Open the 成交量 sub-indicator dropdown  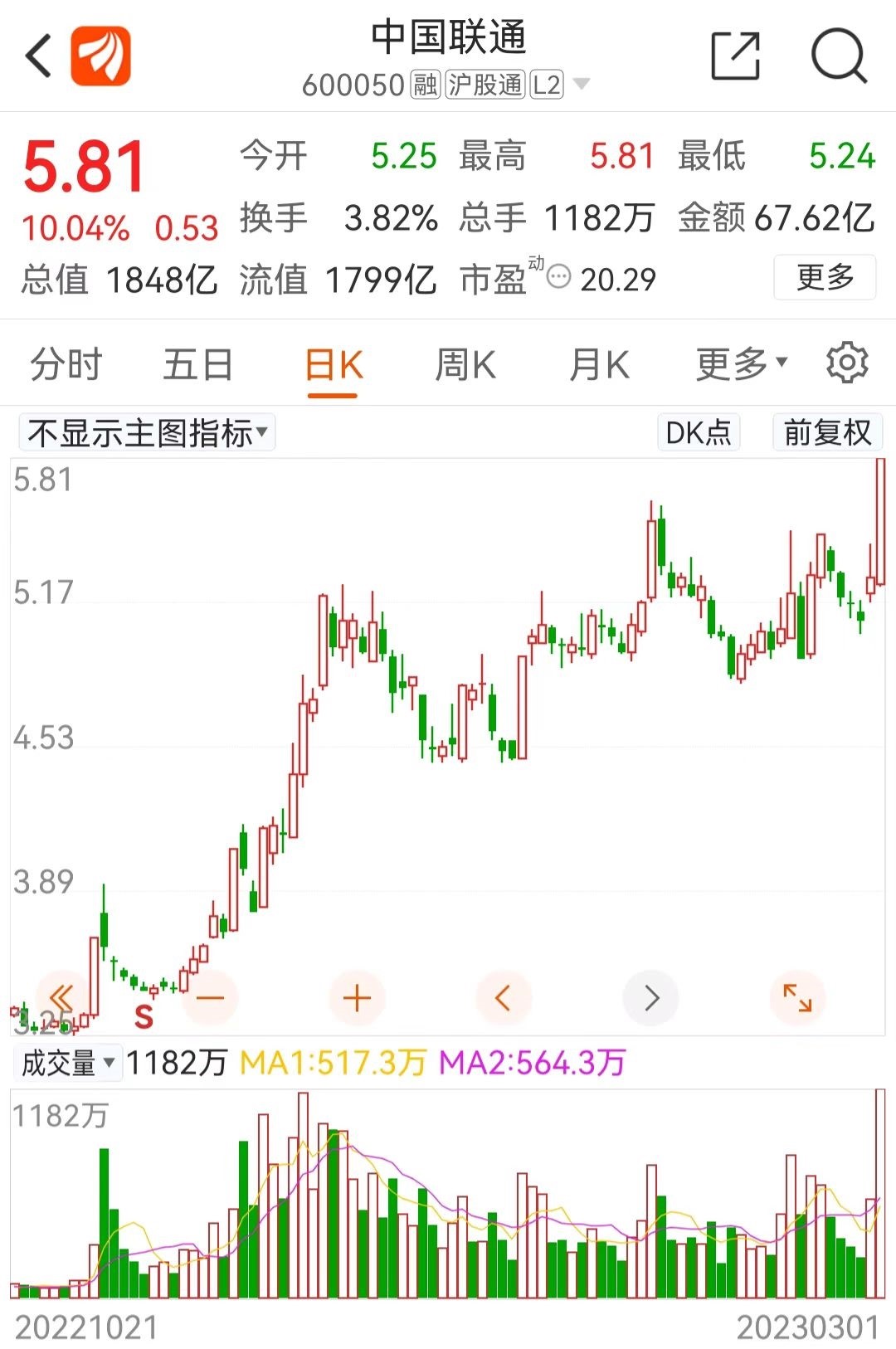68,1063
